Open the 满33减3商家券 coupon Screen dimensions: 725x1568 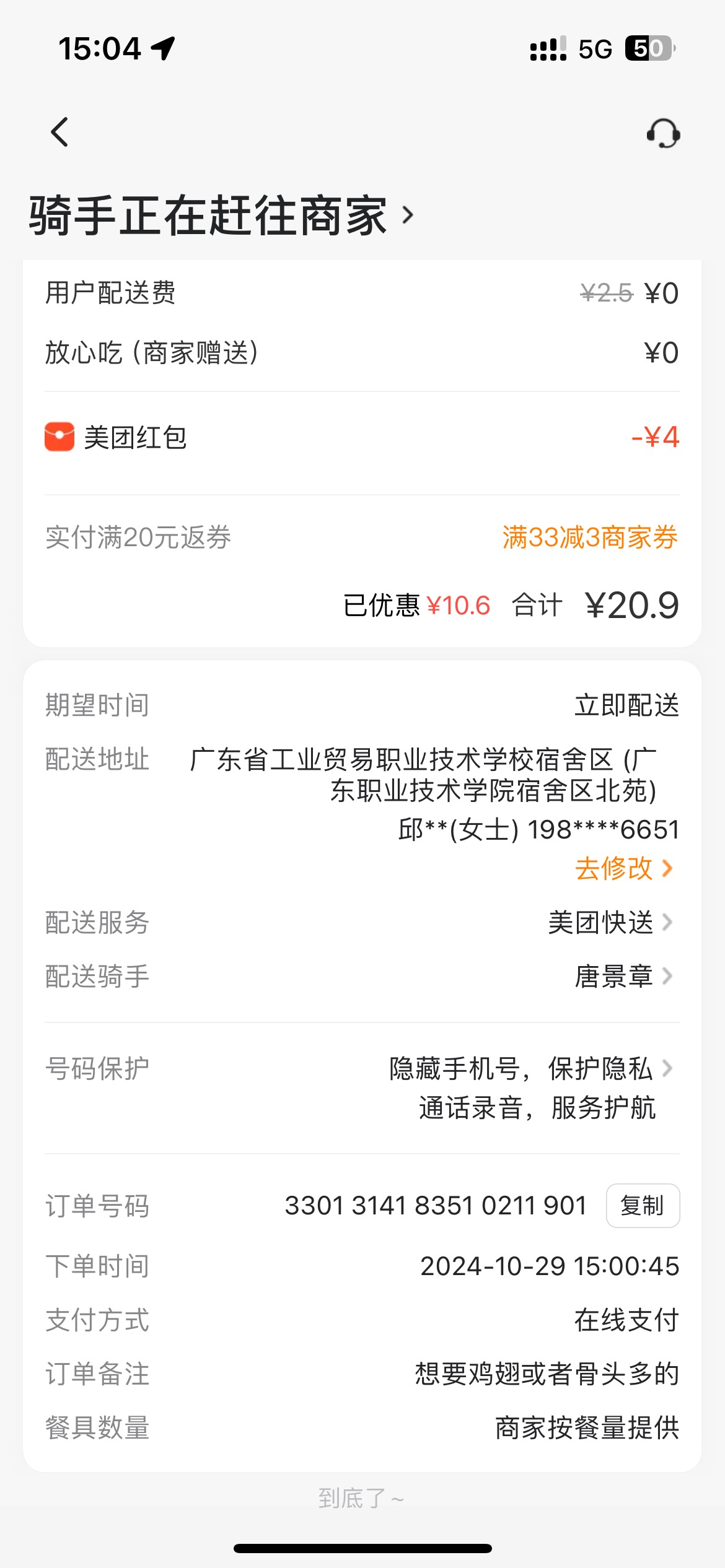click(589, 538)
